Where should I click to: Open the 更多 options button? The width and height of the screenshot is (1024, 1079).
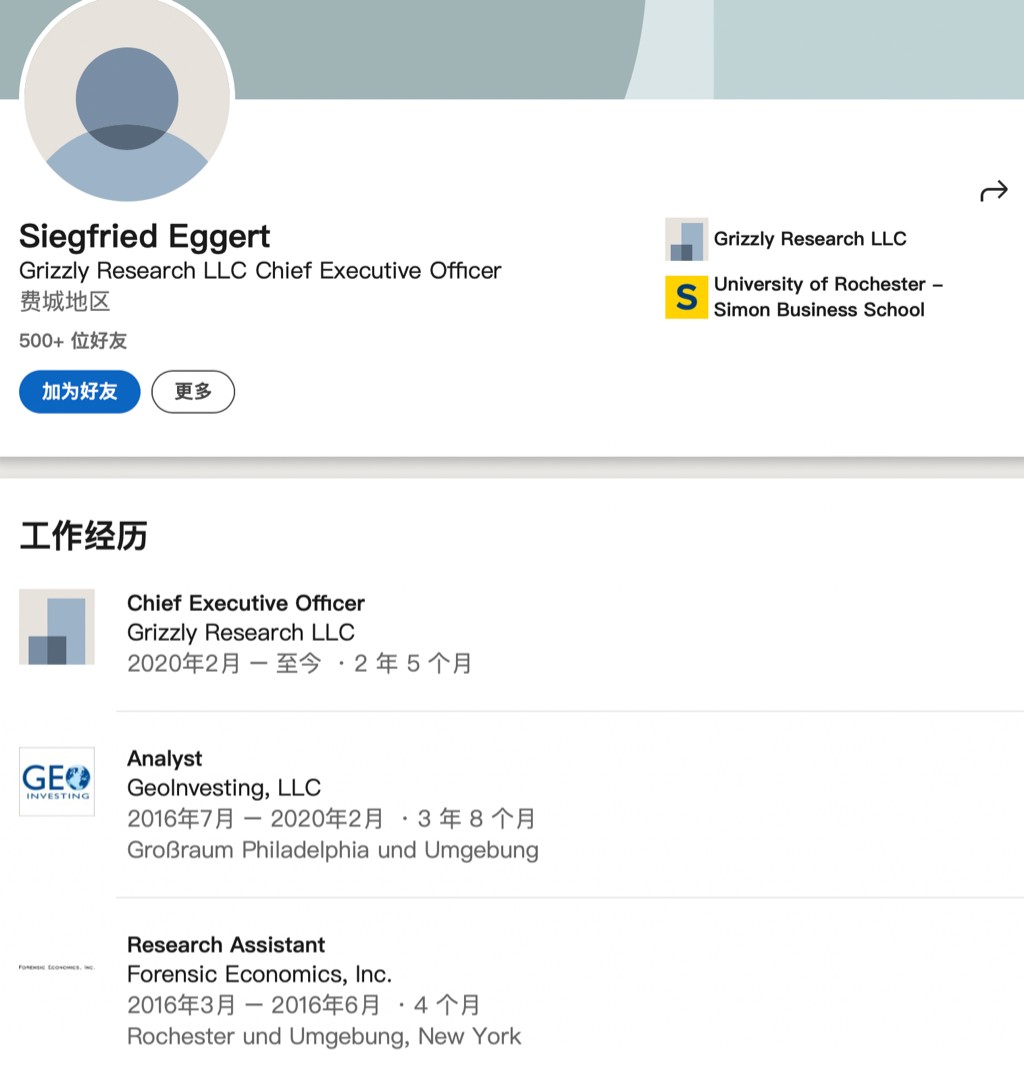click(x=193, y=392)
